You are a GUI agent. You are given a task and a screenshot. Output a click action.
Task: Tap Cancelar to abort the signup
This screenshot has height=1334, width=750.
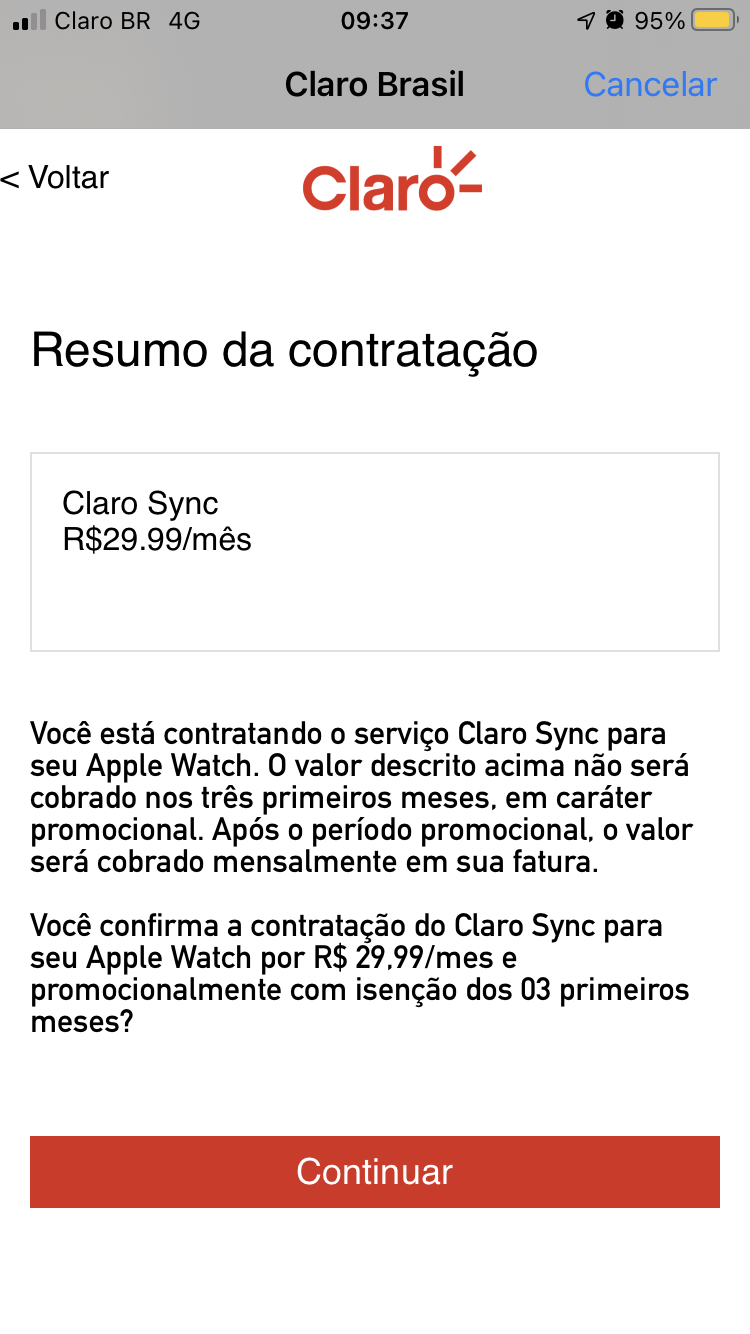click(x=650, y=85)
